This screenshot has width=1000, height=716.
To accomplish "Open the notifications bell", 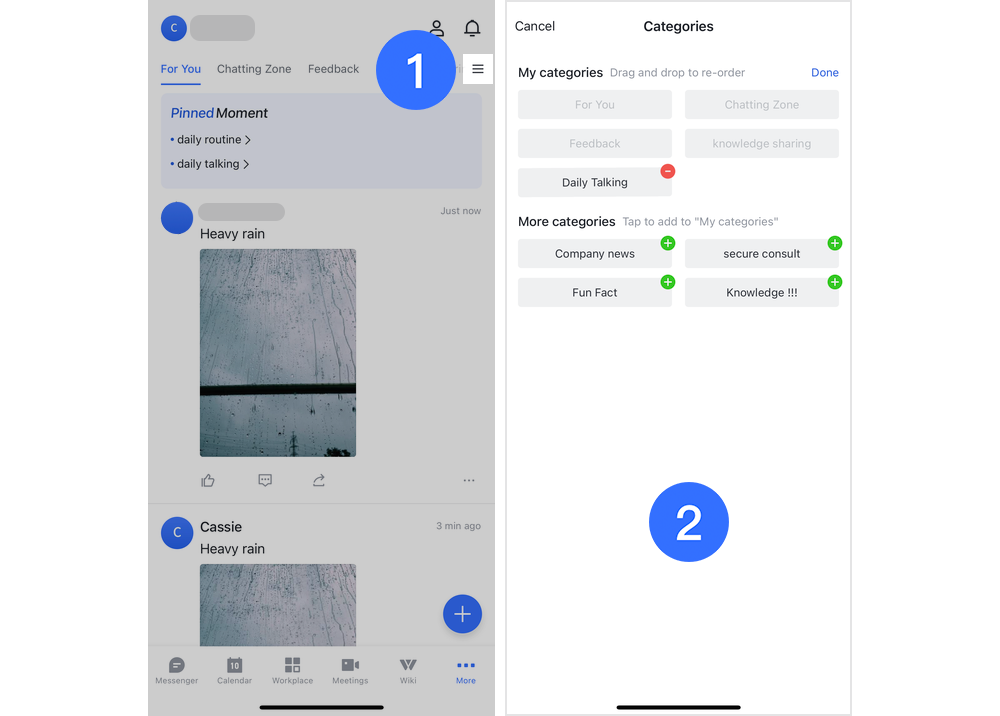I will tap(472, 28).
